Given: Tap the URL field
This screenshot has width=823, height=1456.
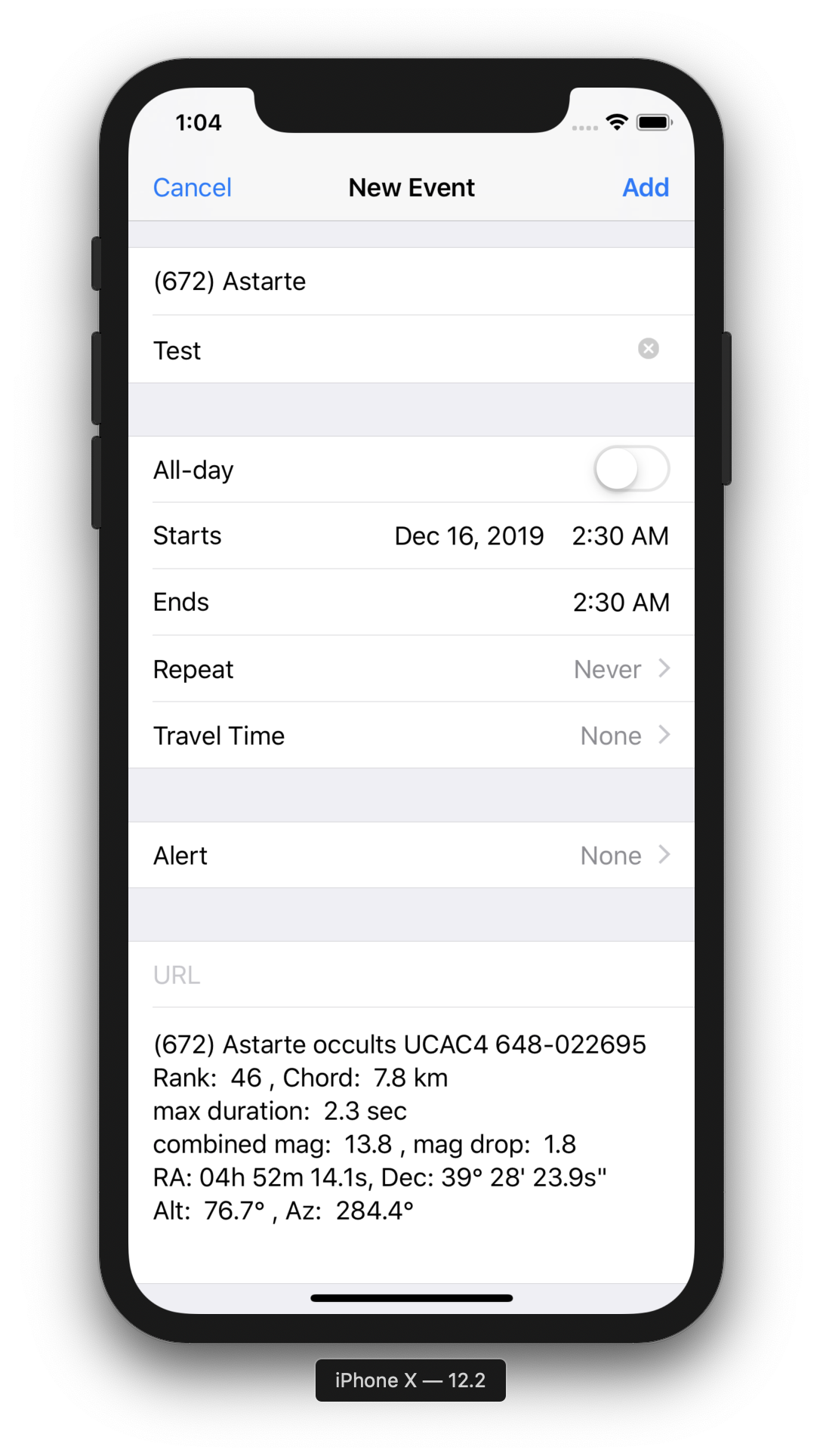Looking at the screenshot, I should click(411, 974).
